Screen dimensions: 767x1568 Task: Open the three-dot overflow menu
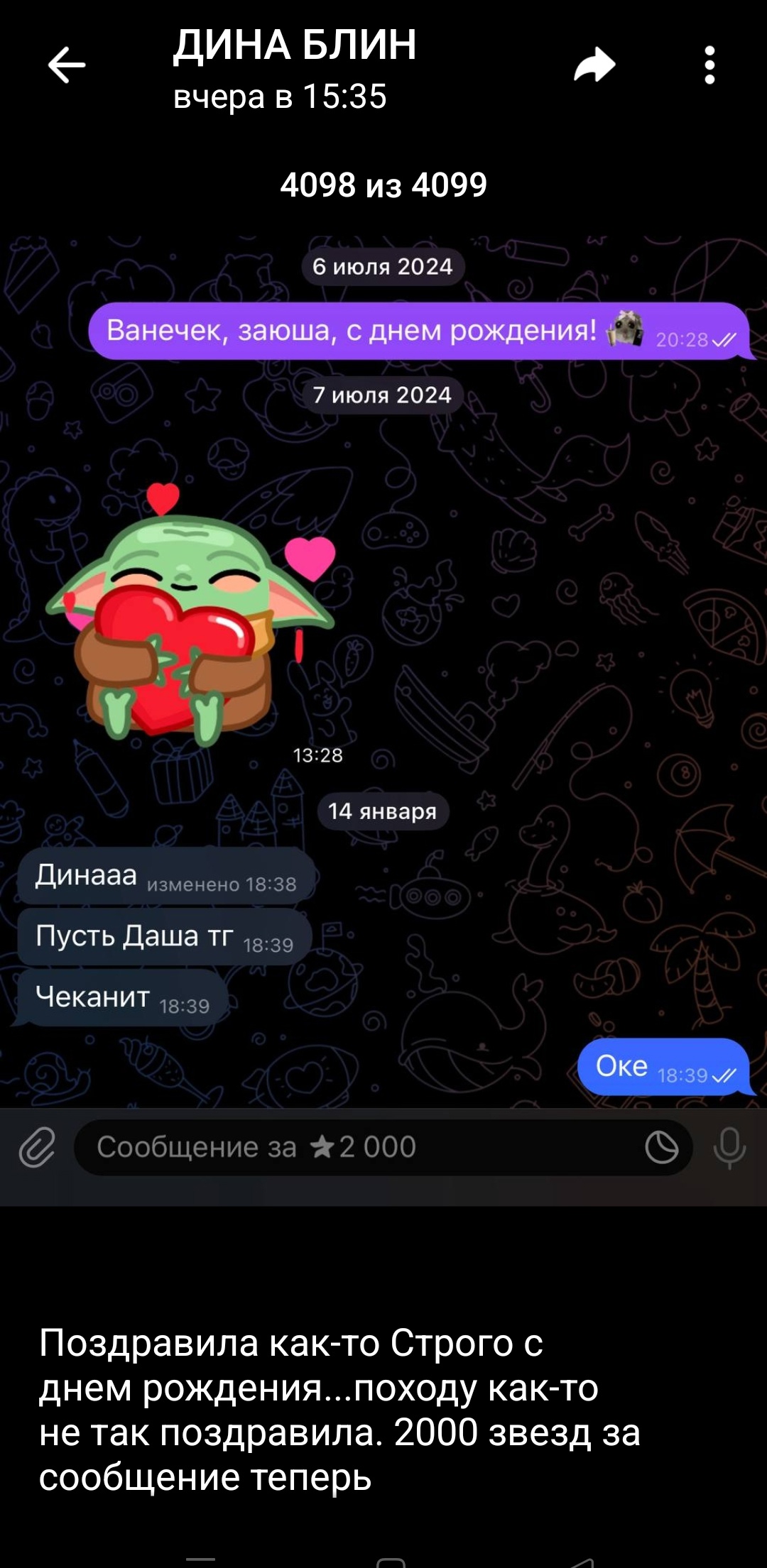709,65
